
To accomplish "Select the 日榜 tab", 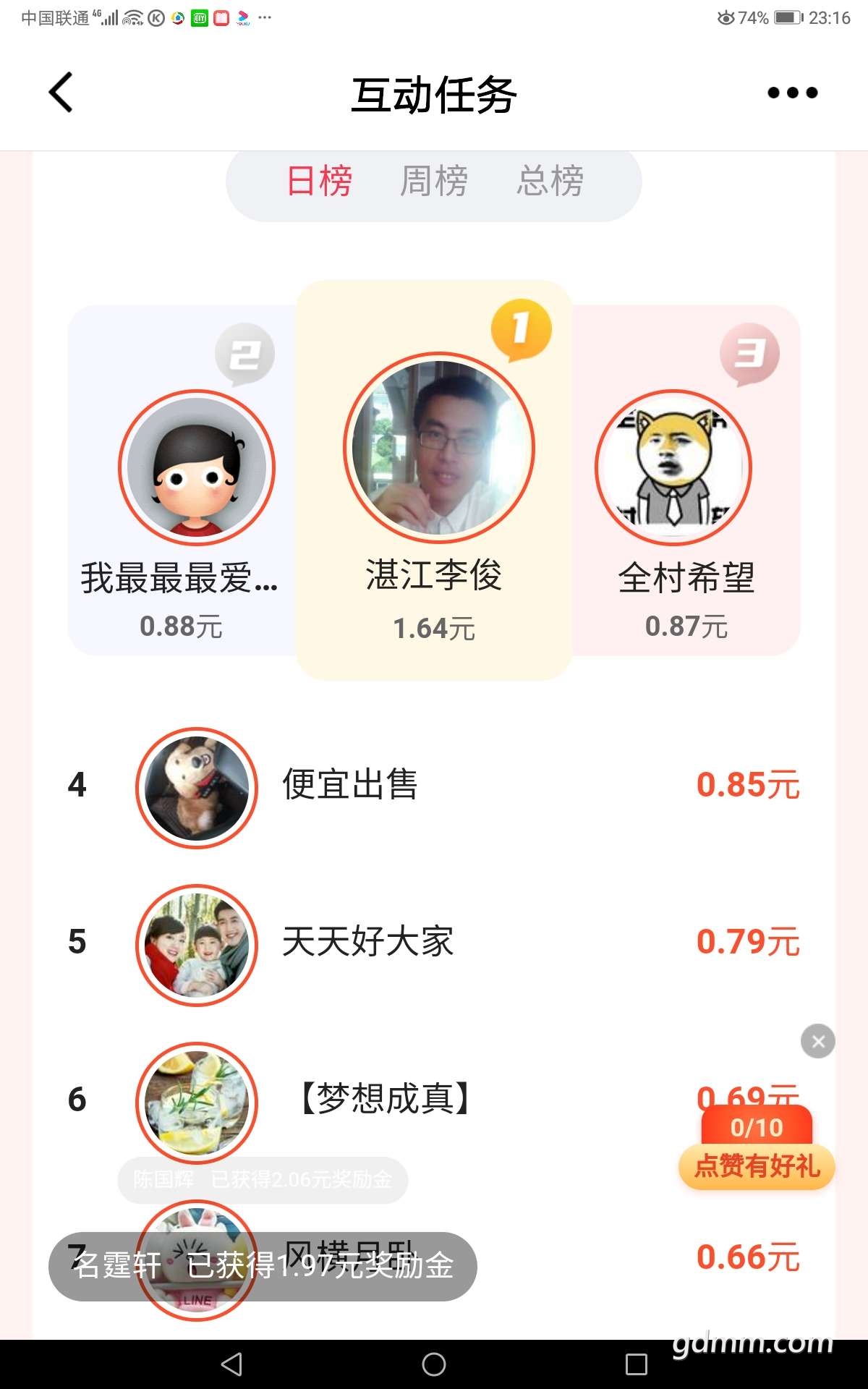I will tap(319, 181).
